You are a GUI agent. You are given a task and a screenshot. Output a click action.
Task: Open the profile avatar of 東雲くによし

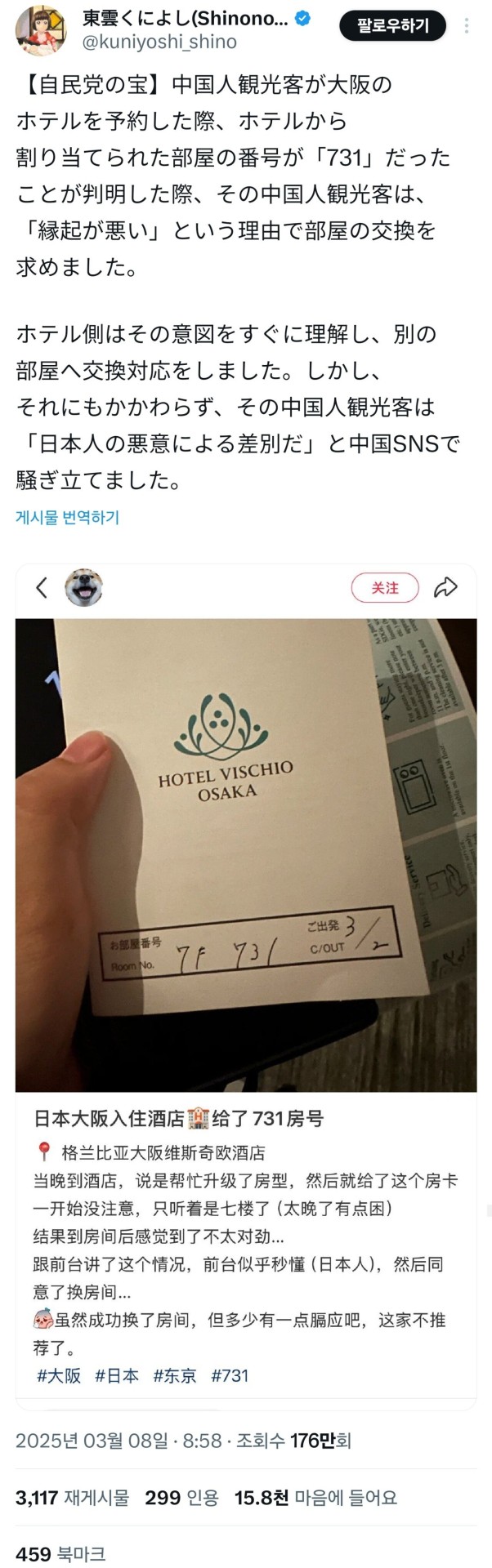[39, 30]
